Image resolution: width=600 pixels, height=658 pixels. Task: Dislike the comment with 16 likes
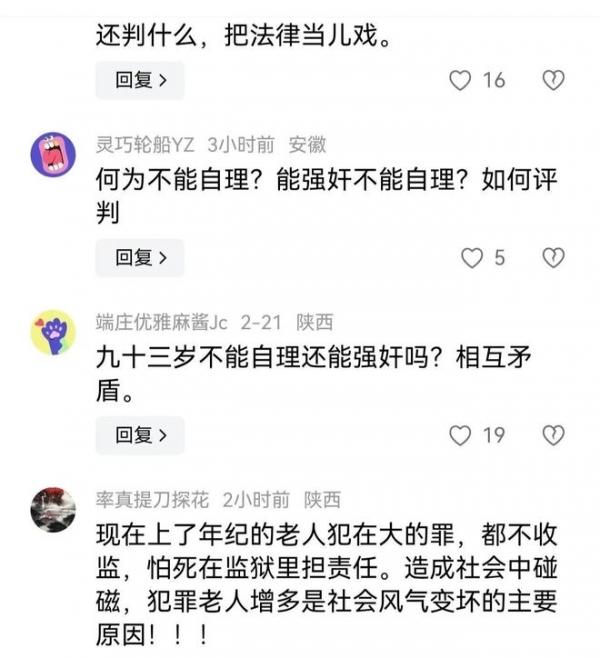[x=553, y=80]
